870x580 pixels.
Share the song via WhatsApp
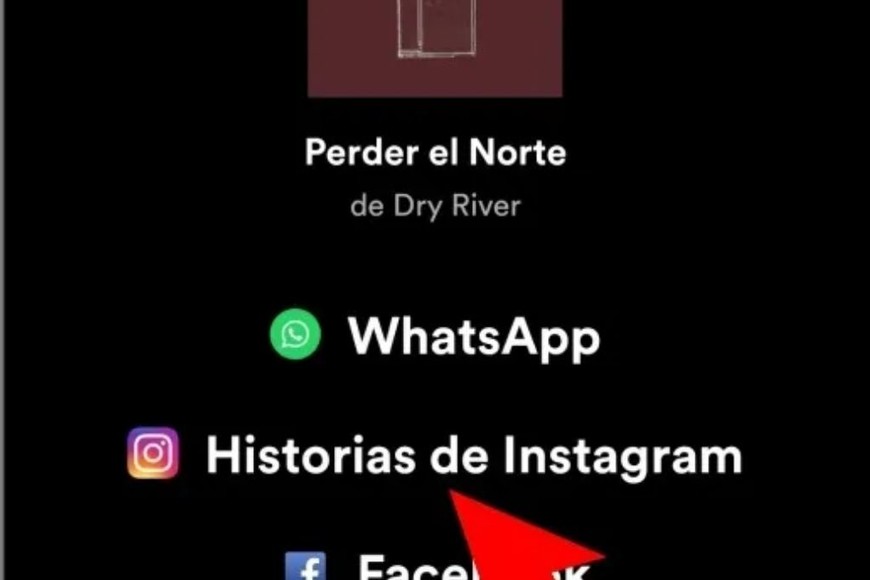[x=436, y=336]
